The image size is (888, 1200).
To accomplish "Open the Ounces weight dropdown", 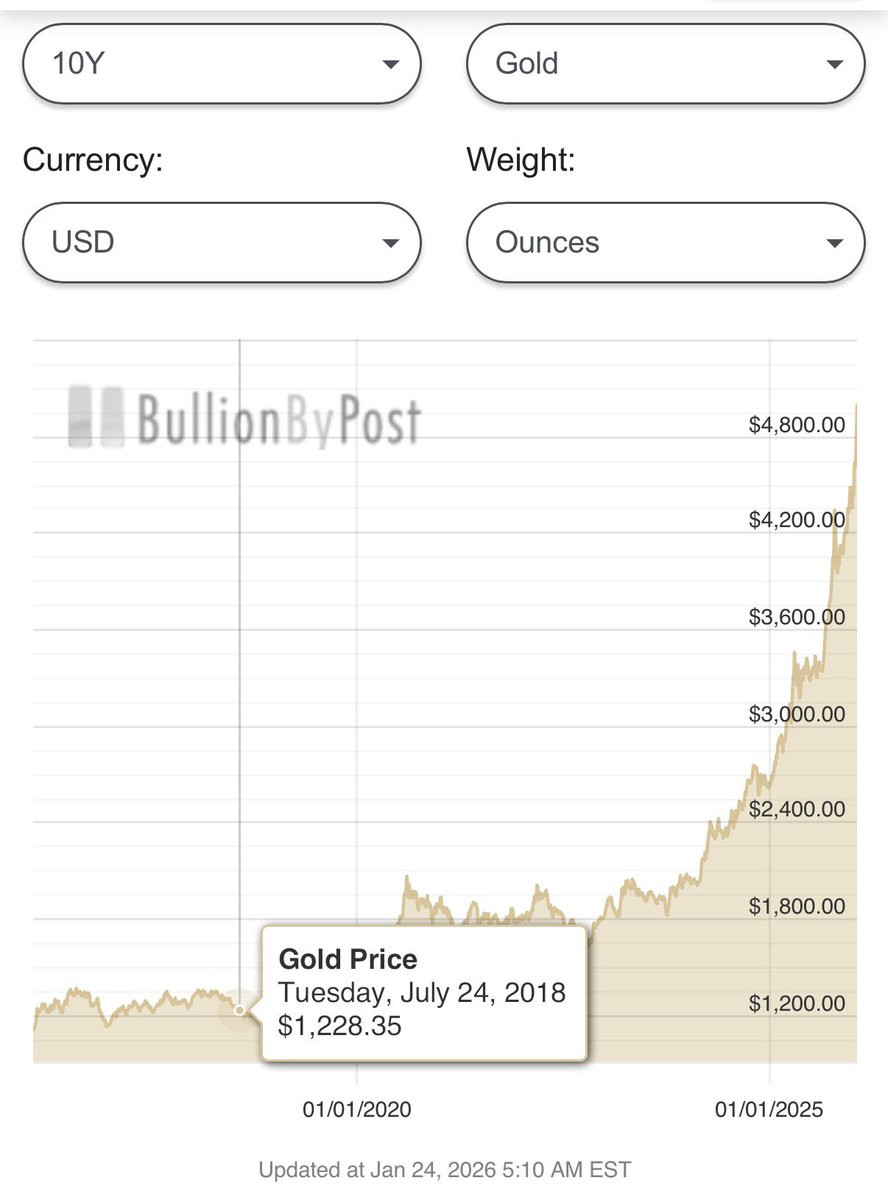I will (x=665, y=243).
